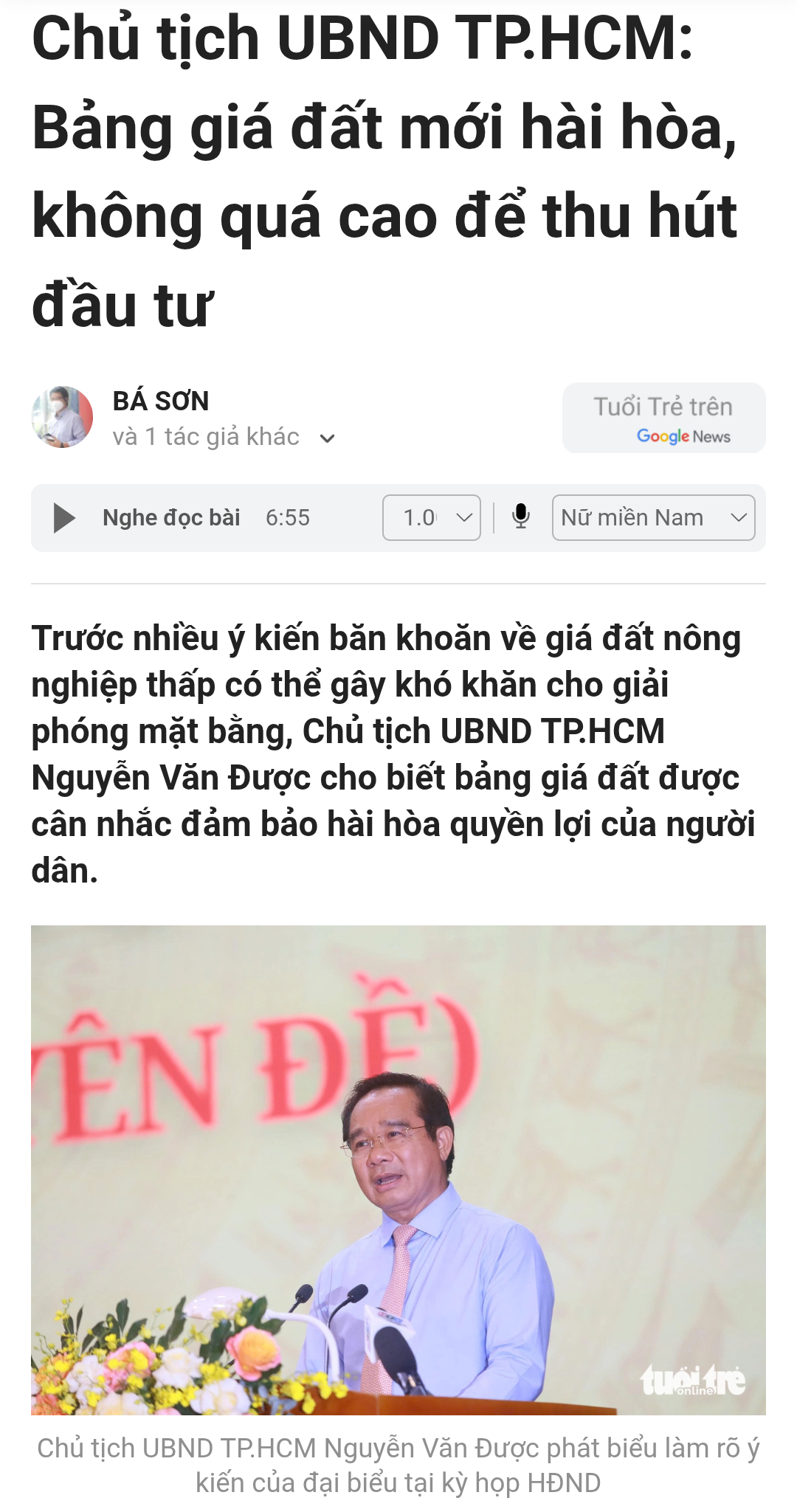Change the Nữ miền Nam voice selection
Viewport: 797px width, 1512px height.
coord(653,518)
